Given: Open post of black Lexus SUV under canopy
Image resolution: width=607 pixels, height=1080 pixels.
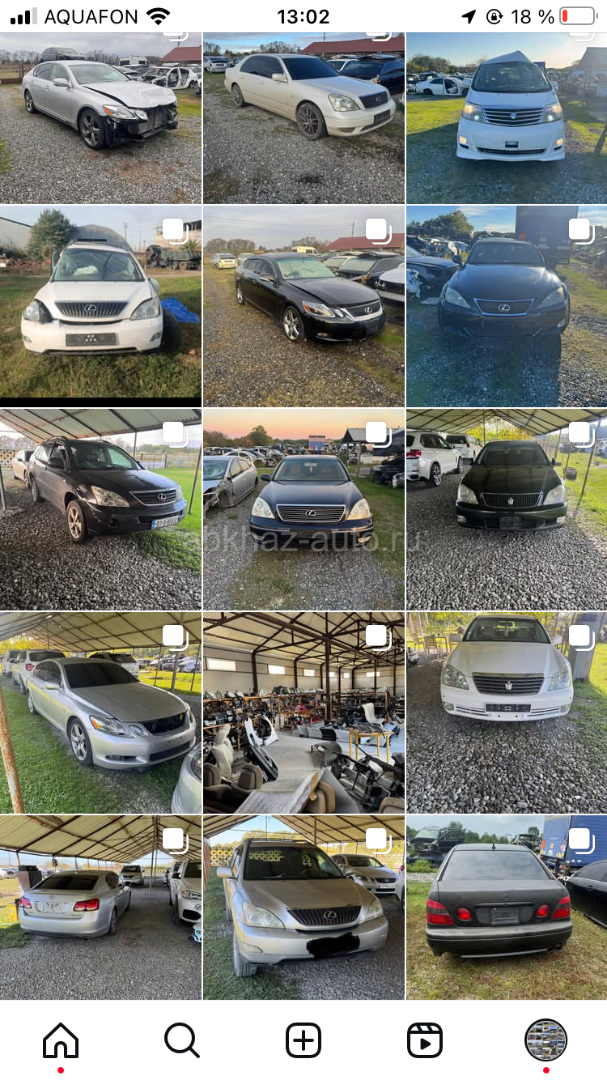Looking at the screenshot, I should coord(100,508).
